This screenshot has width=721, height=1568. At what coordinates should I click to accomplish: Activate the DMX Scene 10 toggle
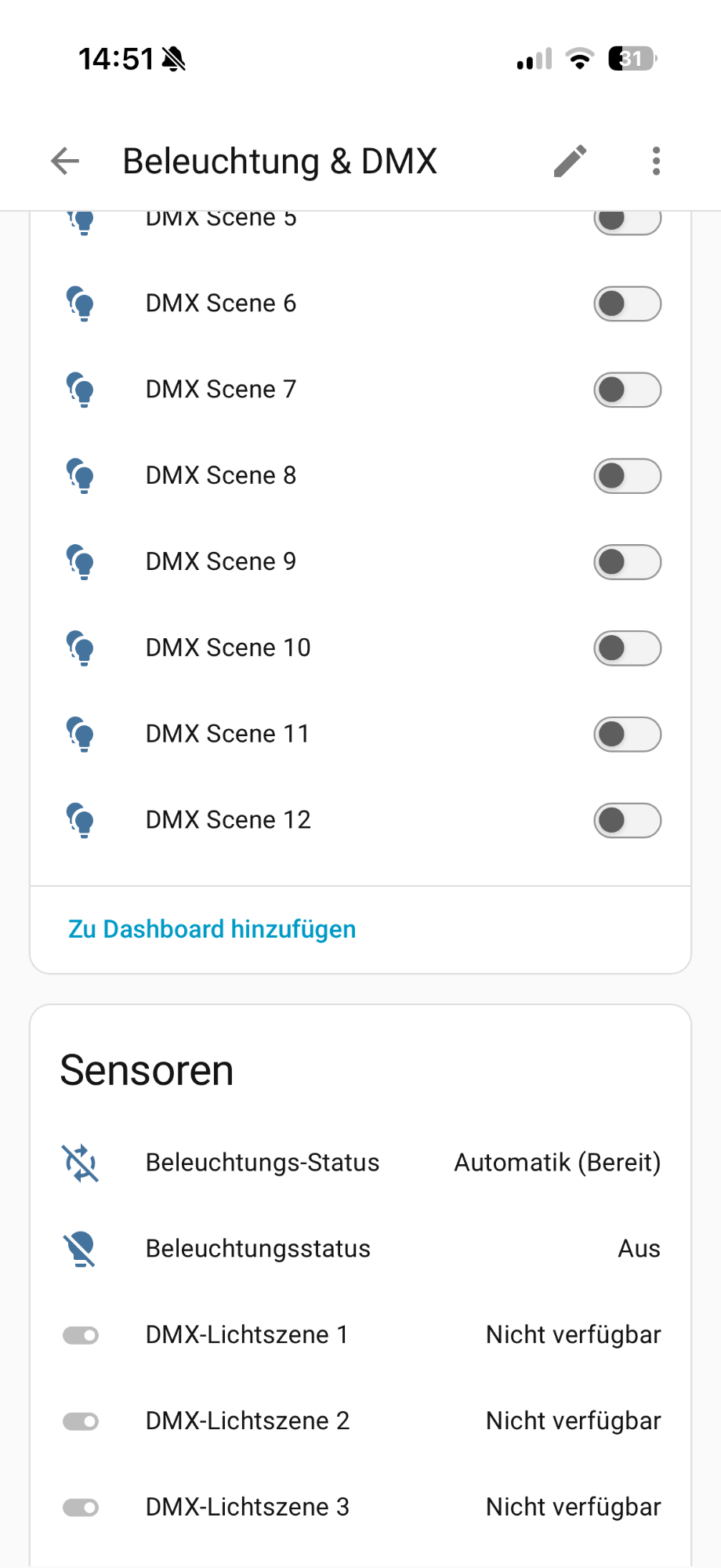click(628, 648)
